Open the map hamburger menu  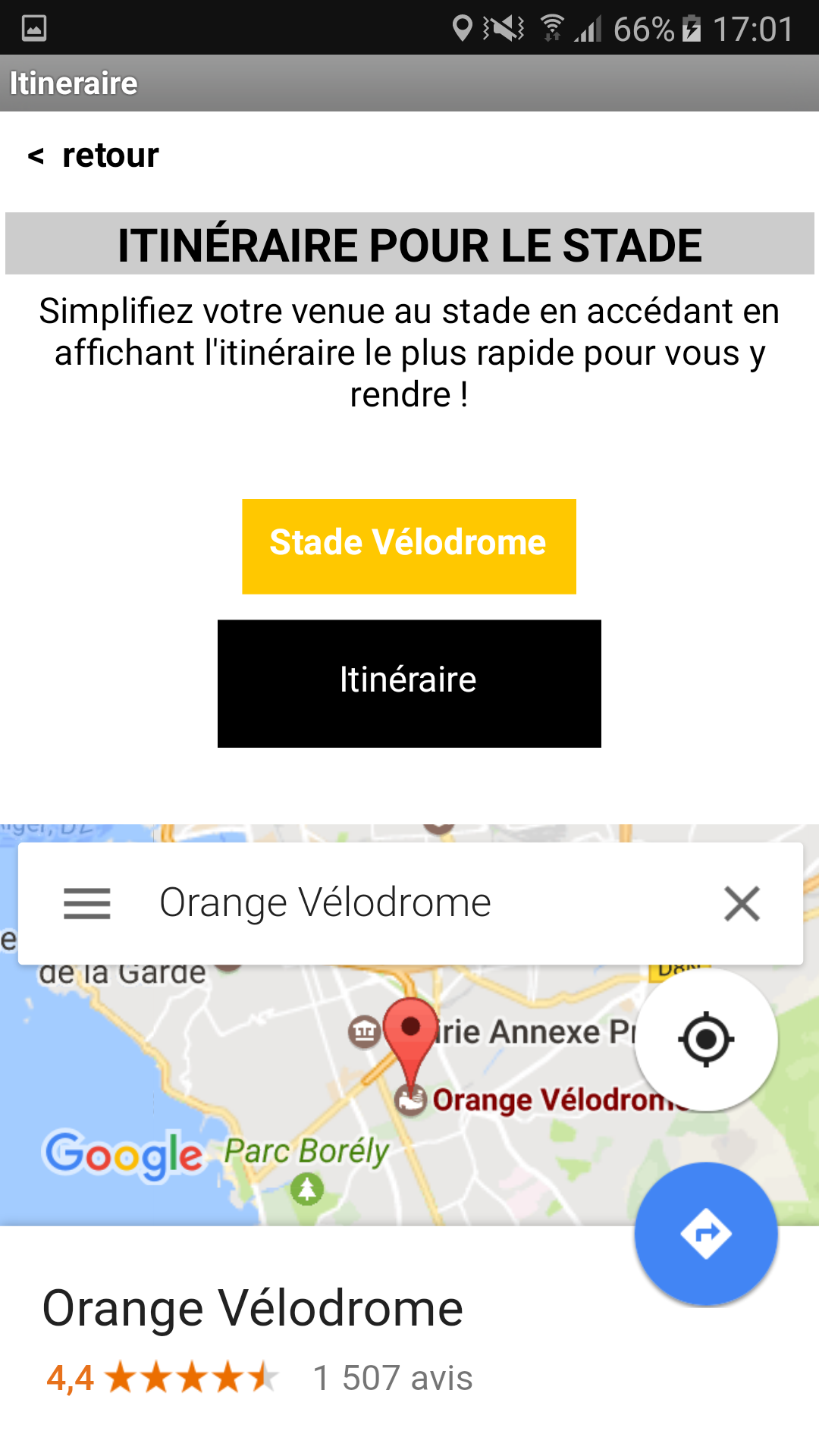point(86,903)
